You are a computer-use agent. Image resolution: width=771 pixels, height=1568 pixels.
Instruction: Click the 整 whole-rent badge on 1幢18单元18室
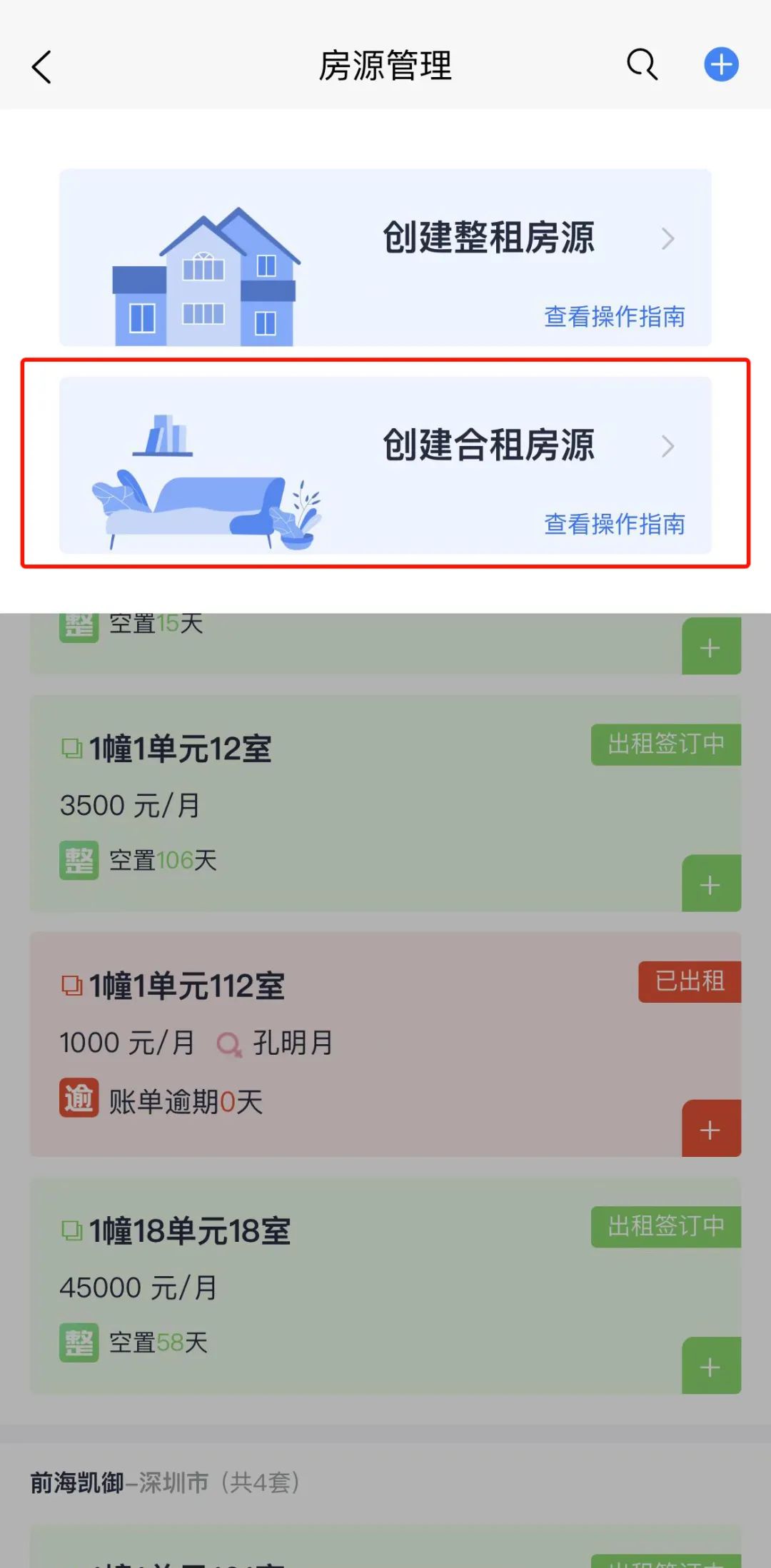pos(79,1342)
